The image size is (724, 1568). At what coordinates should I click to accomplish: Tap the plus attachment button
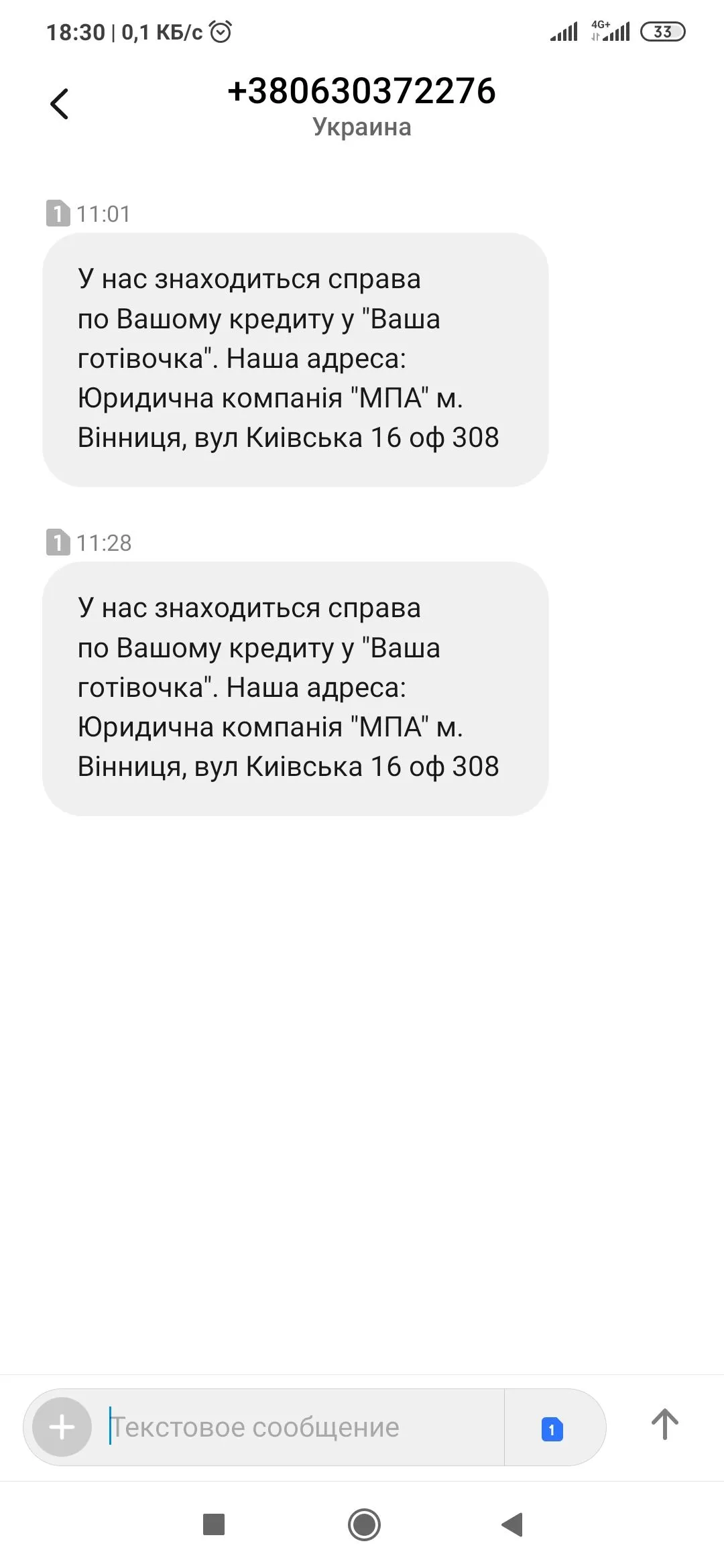62,1427
